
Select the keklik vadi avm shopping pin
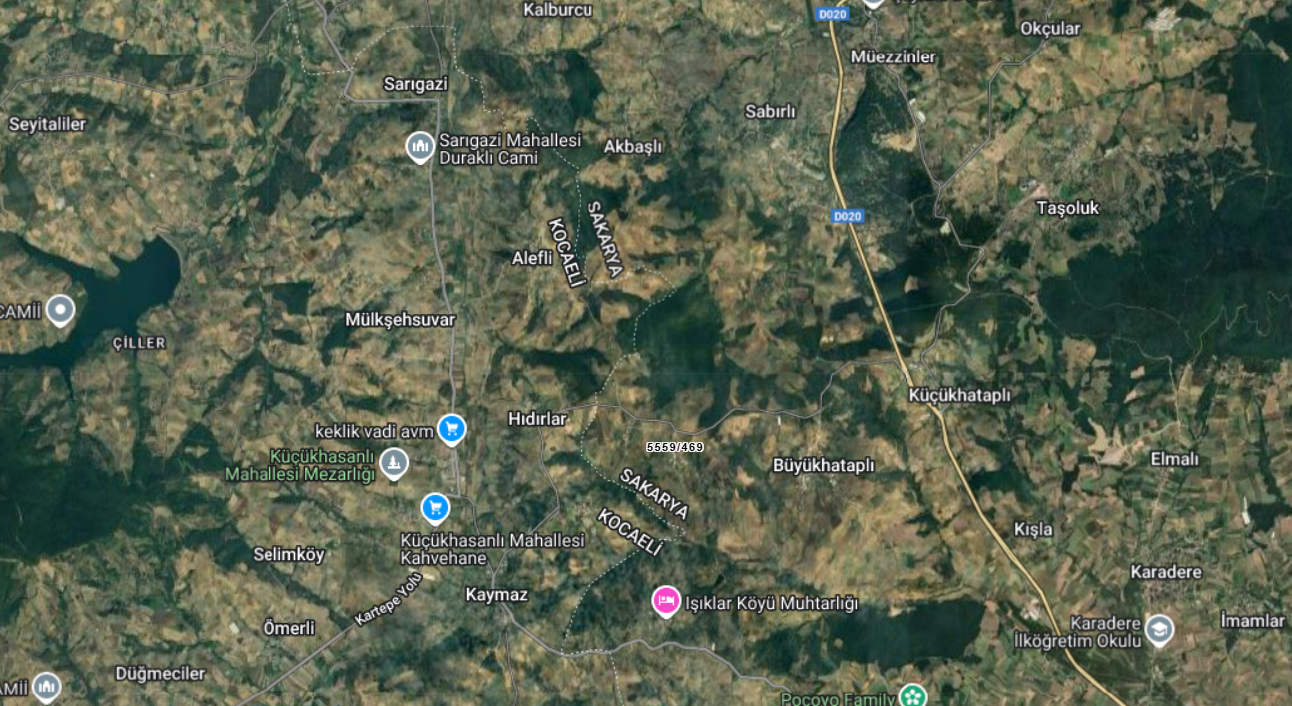(x=452, y=429)
